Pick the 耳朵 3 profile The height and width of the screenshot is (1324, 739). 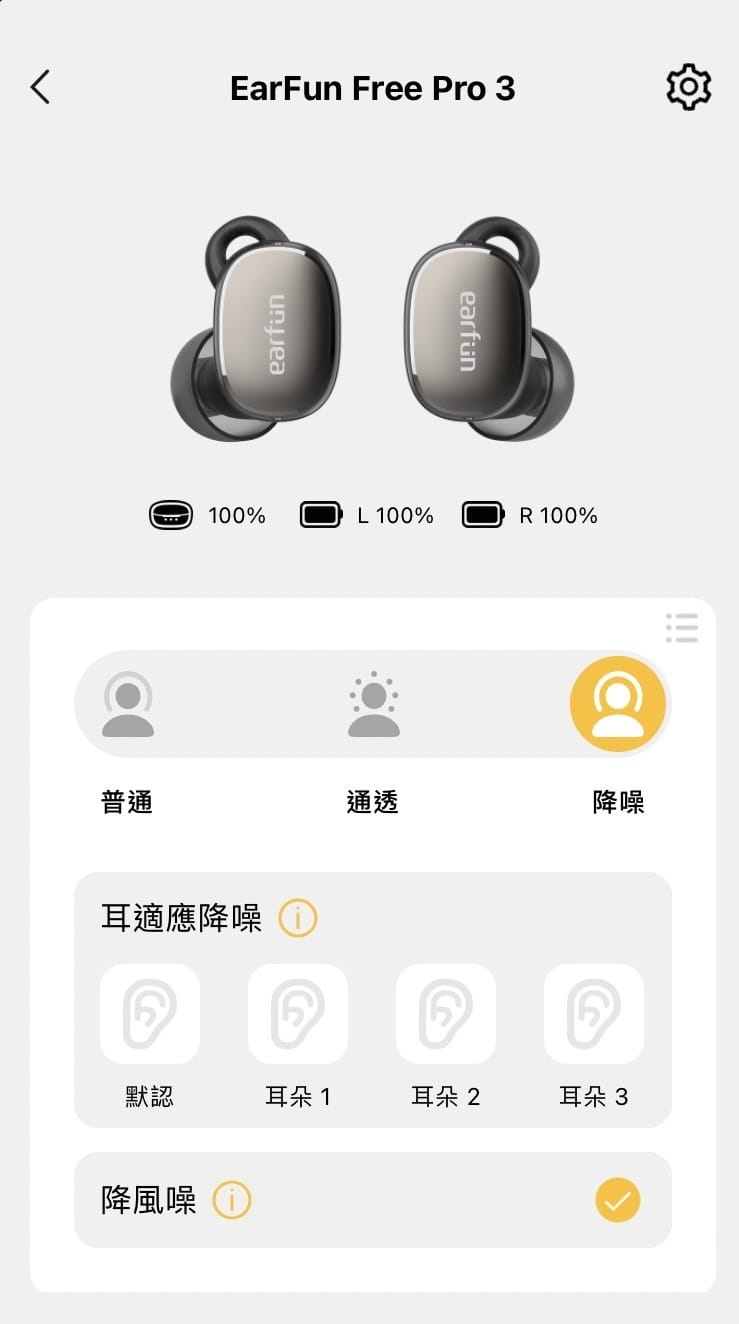pyautogui.click(x=594, y=1014)
